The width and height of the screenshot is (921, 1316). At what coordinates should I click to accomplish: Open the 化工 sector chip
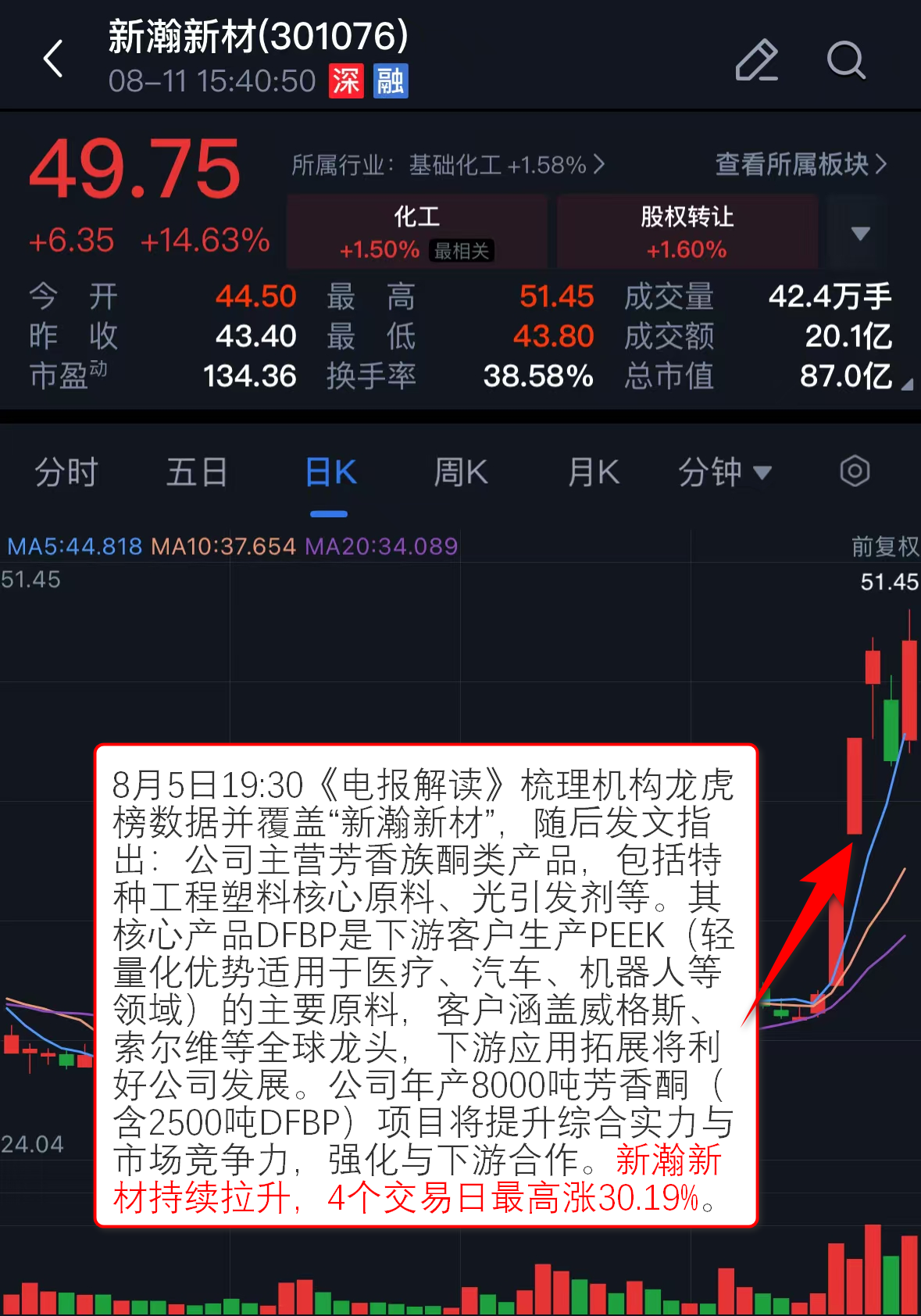[416, 232]
